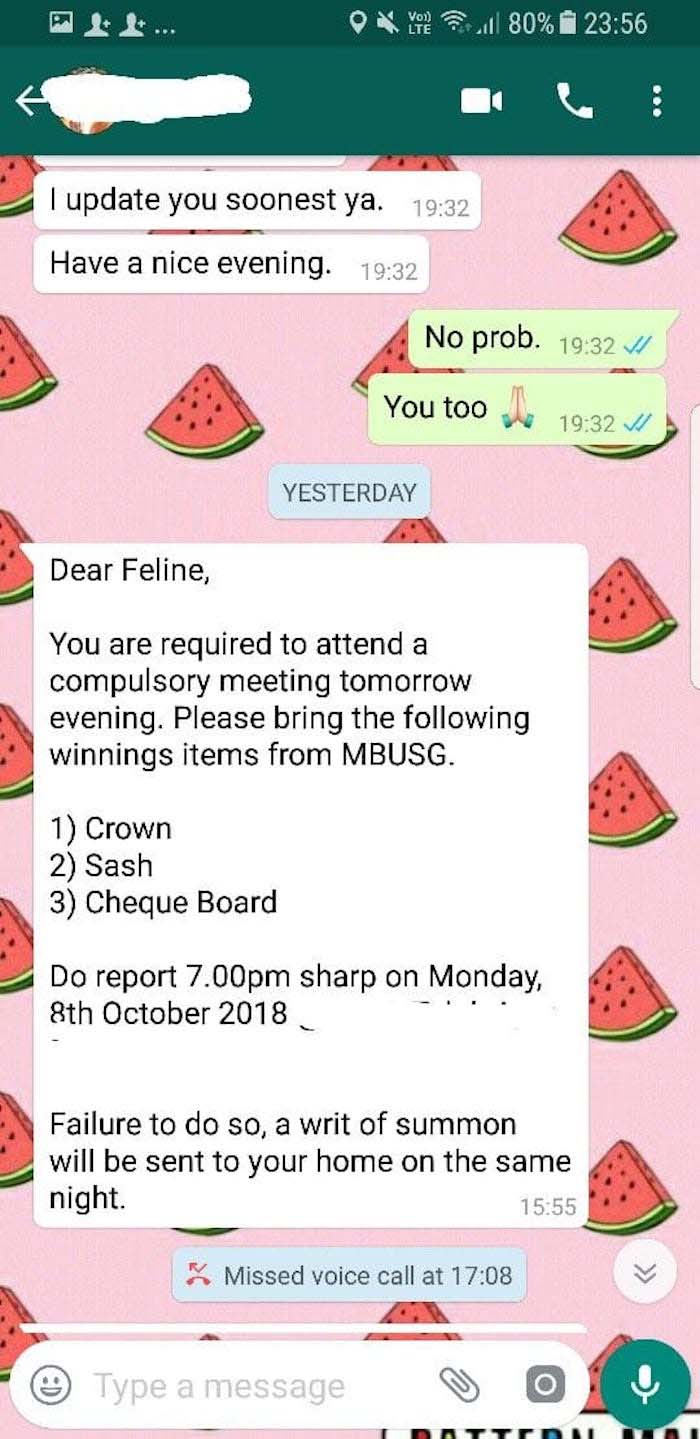Go back to the chats list
700x1439 pixels.
pyautogui.click(x=30, y=101)
